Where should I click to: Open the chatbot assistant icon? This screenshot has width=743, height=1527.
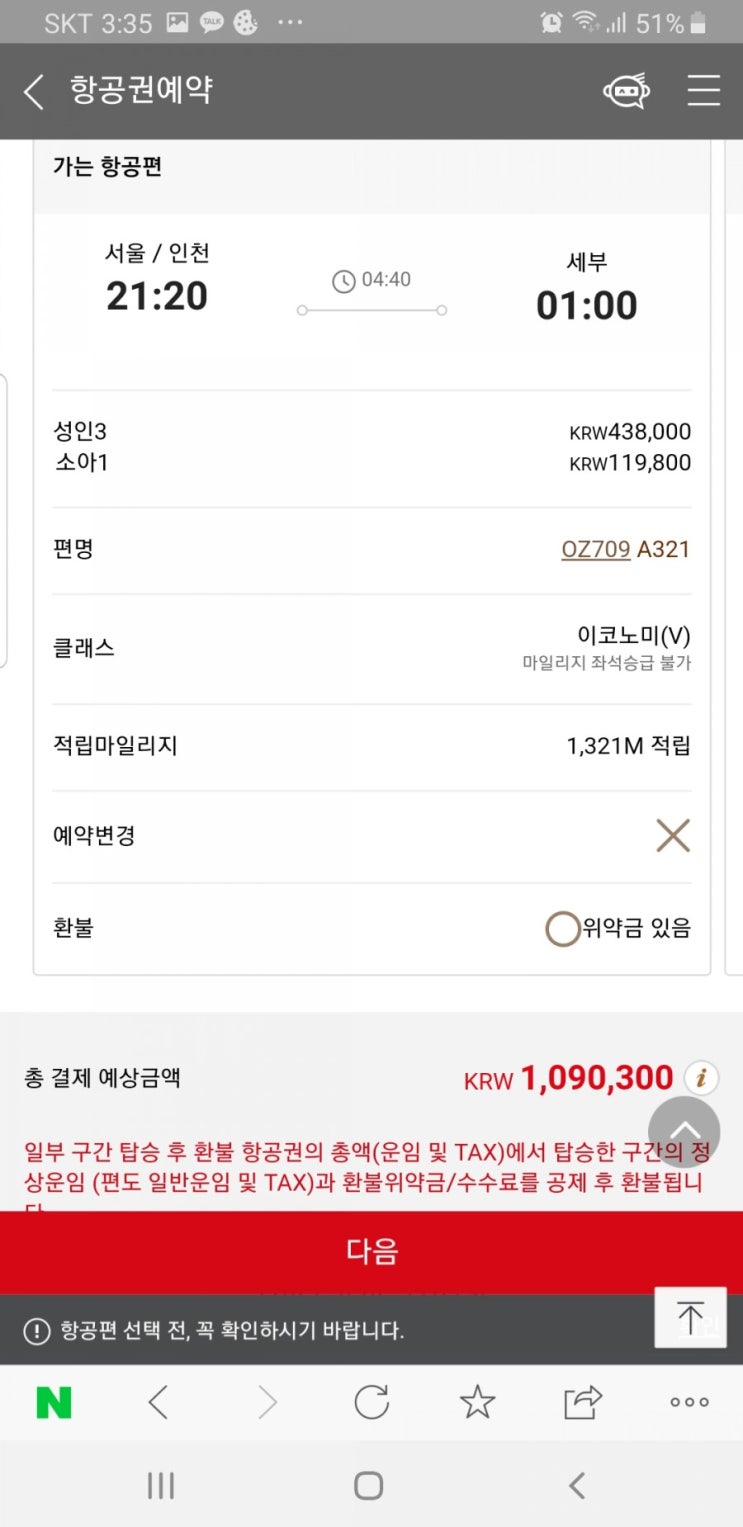click(x=627, y=92)
